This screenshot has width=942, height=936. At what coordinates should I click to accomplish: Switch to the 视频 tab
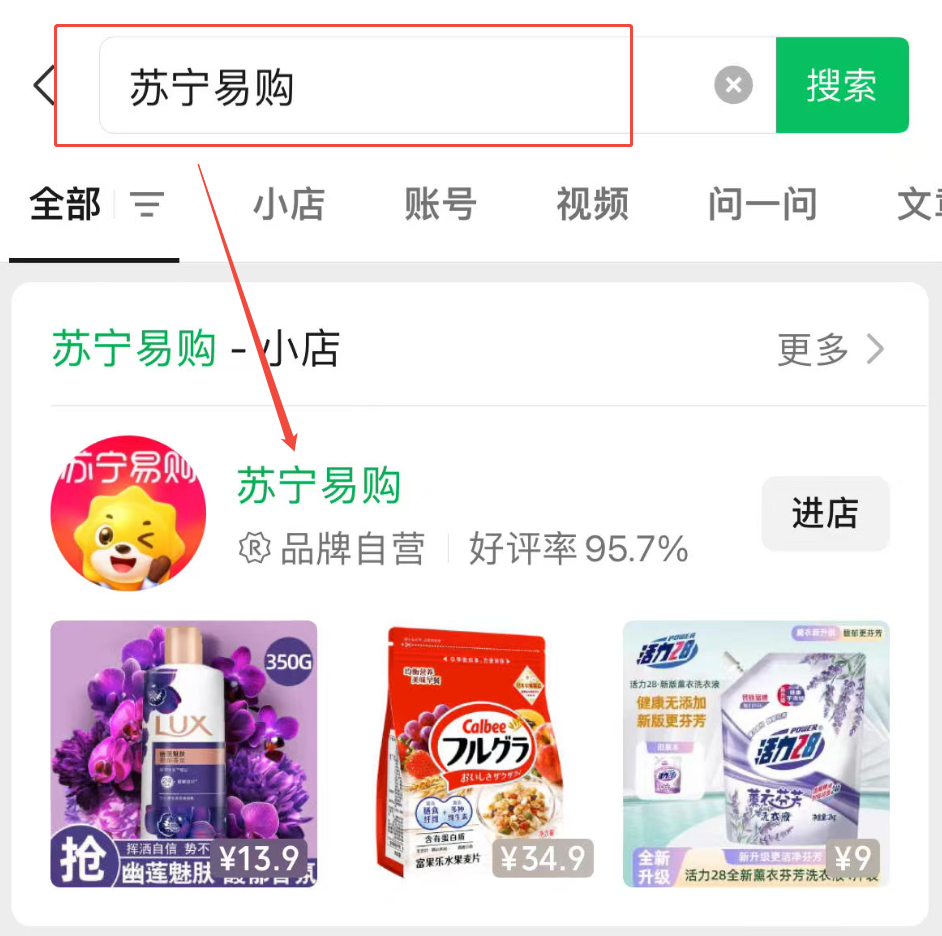pyautogui.click(x=592, y=204)
